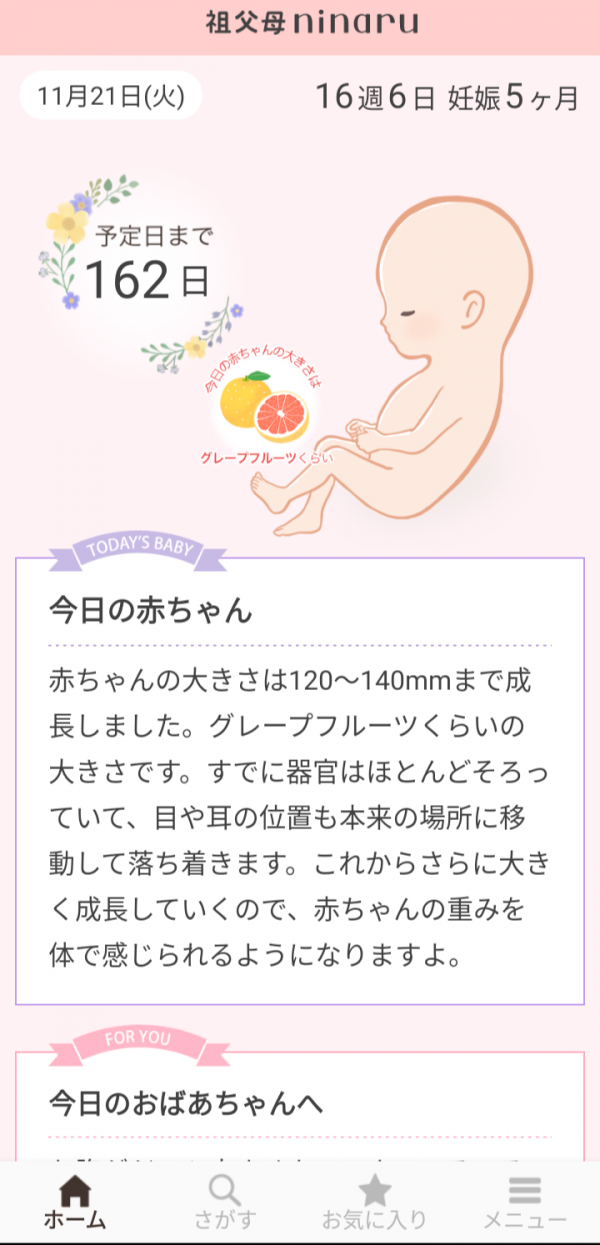Viewport: 600px width, 1245px height.
Task: Switch to the ホーム tab
Action: coord(75,1201)
